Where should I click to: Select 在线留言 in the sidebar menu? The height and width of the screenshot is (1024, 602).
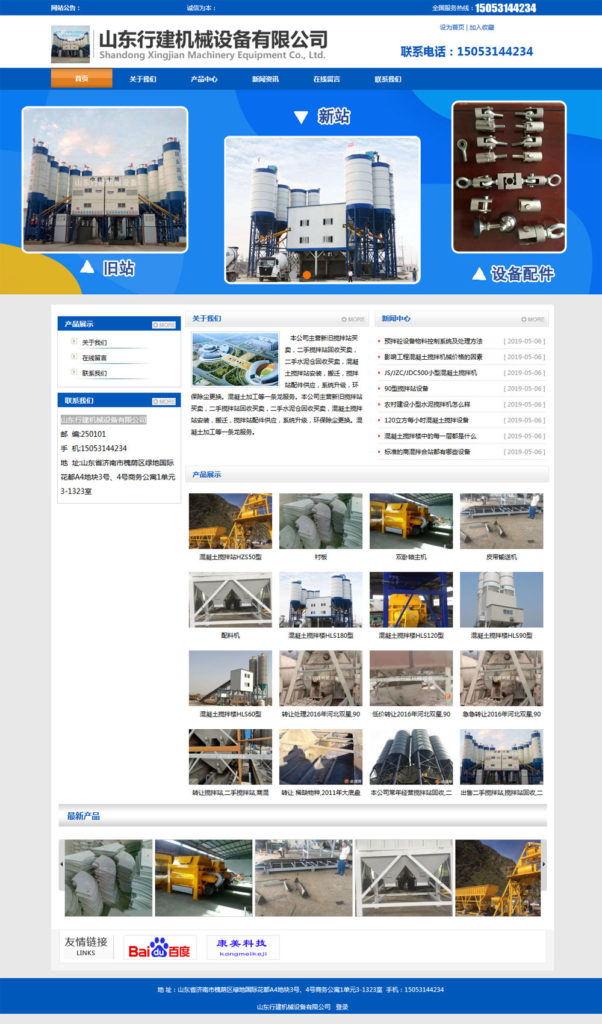(95, 357)
